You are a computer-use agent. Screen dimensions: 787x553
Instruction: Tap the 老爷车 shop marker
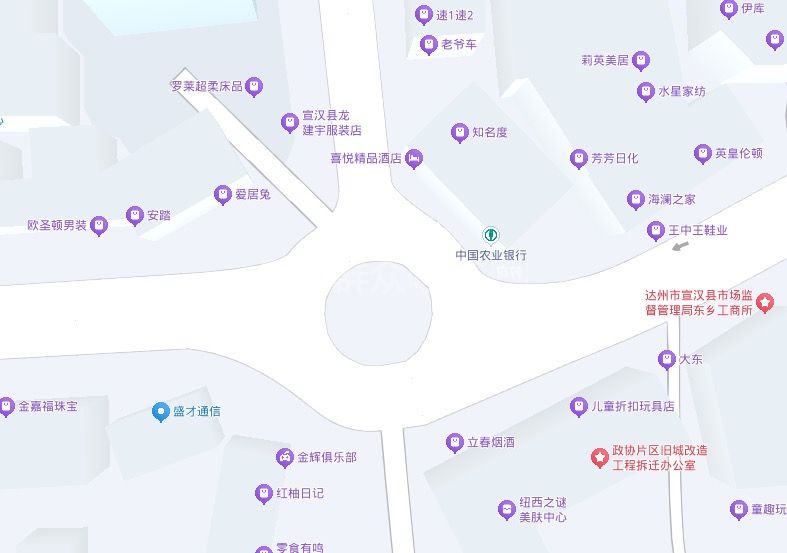coord(429,45)
